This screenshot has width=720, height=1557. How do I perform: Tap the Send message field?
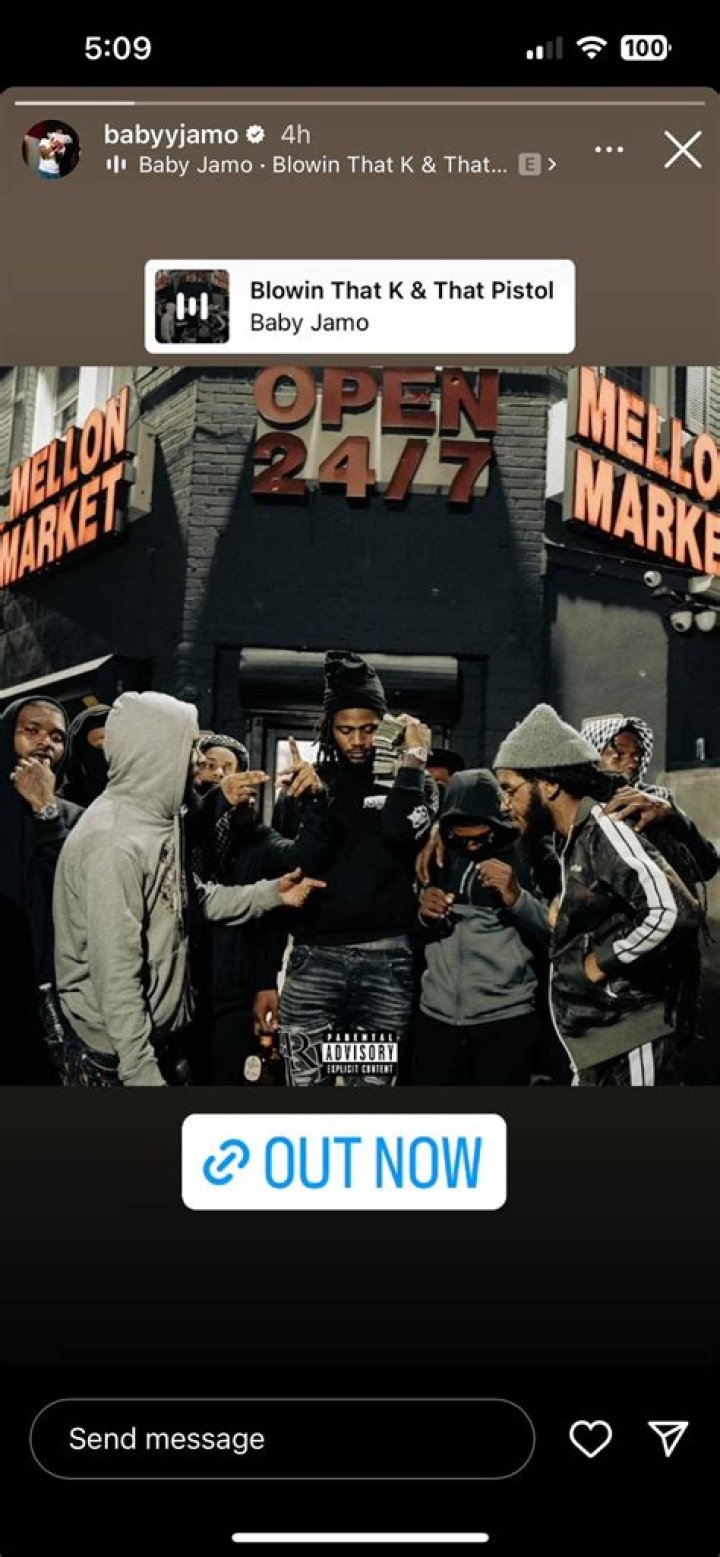point(282,1439)
